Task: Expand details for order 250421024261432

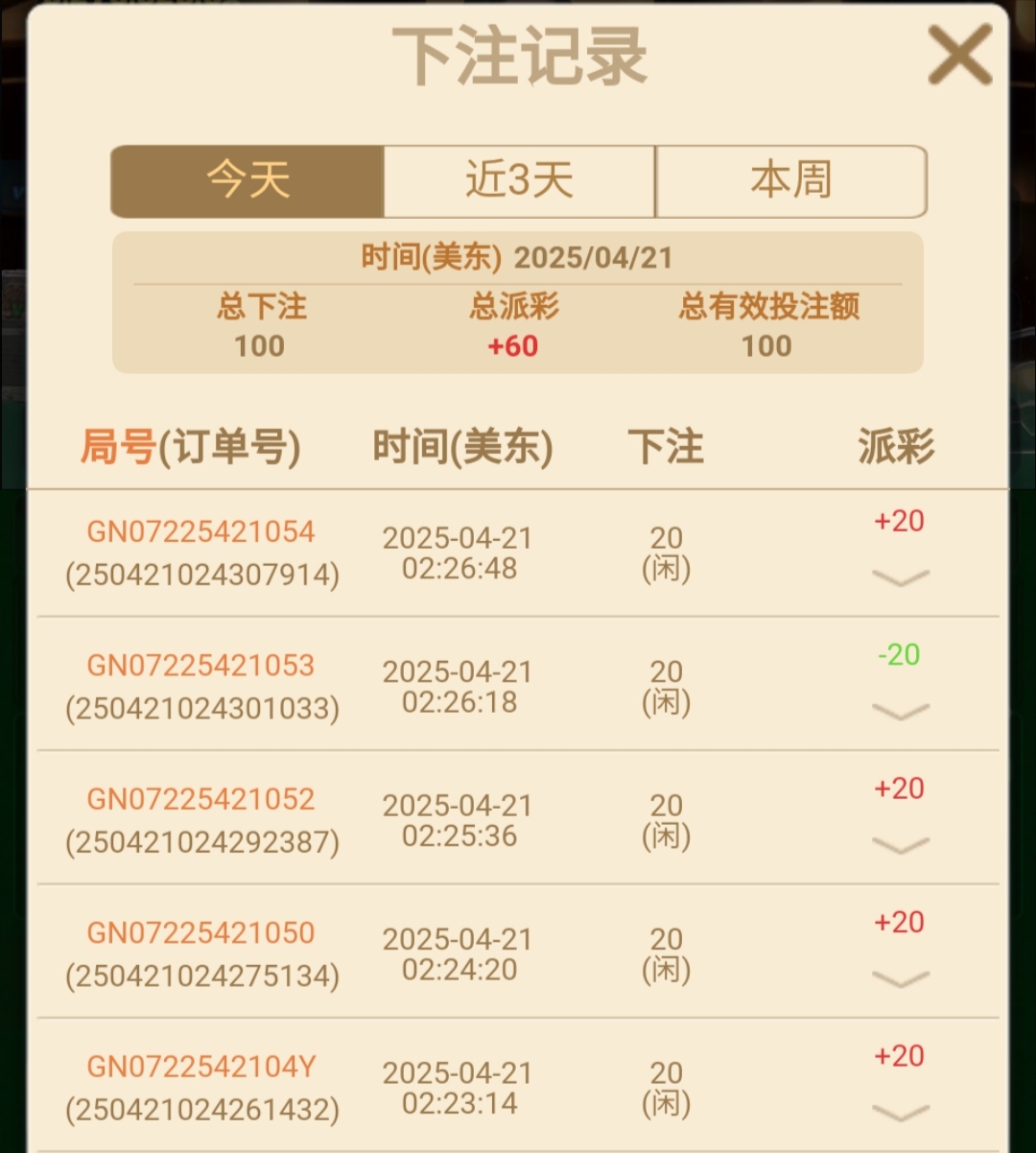Action: click(900, 1112)
